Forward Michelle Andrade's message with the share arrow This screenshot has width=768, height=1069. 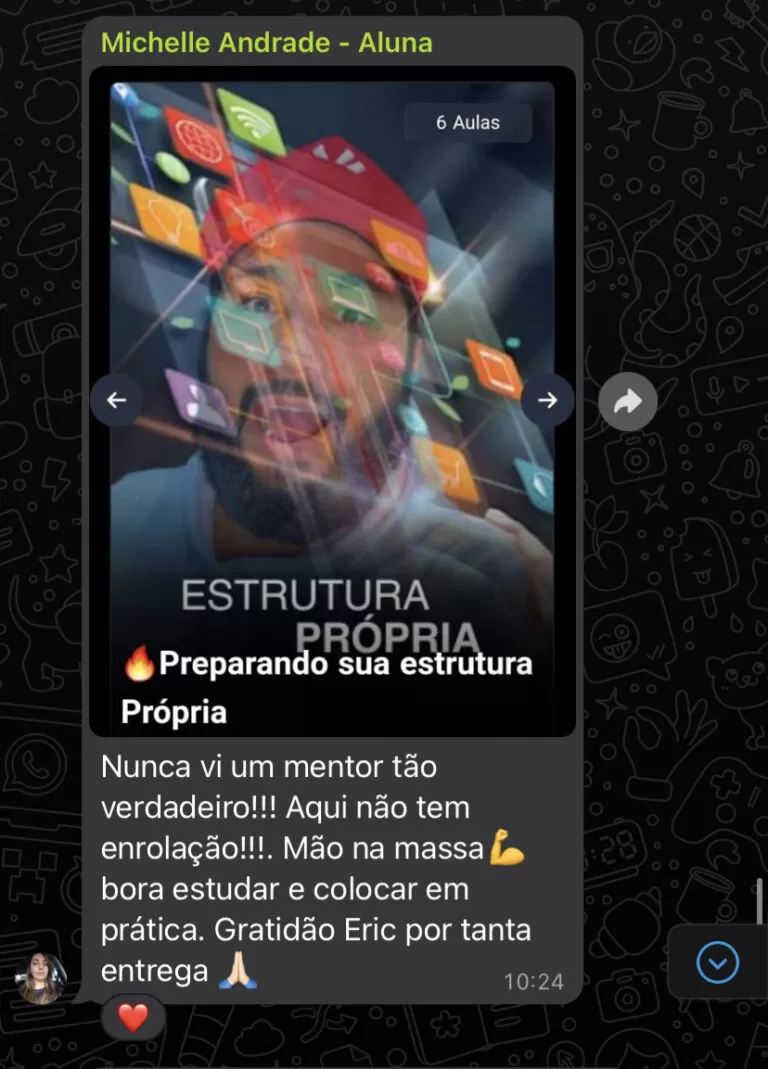628,402
